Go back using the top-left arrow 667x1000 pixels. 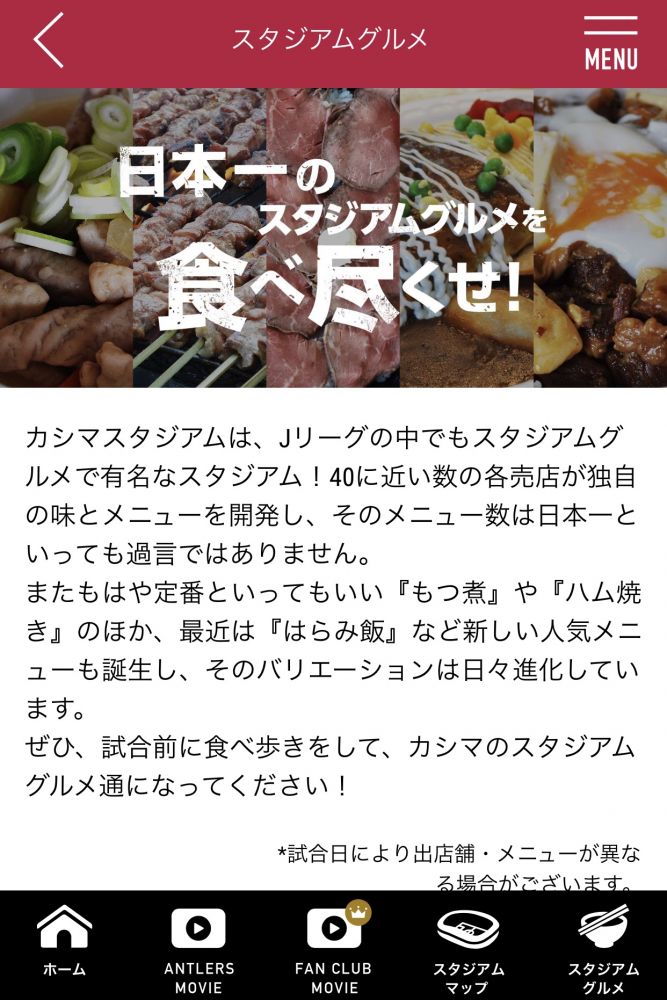coord(48,41)
